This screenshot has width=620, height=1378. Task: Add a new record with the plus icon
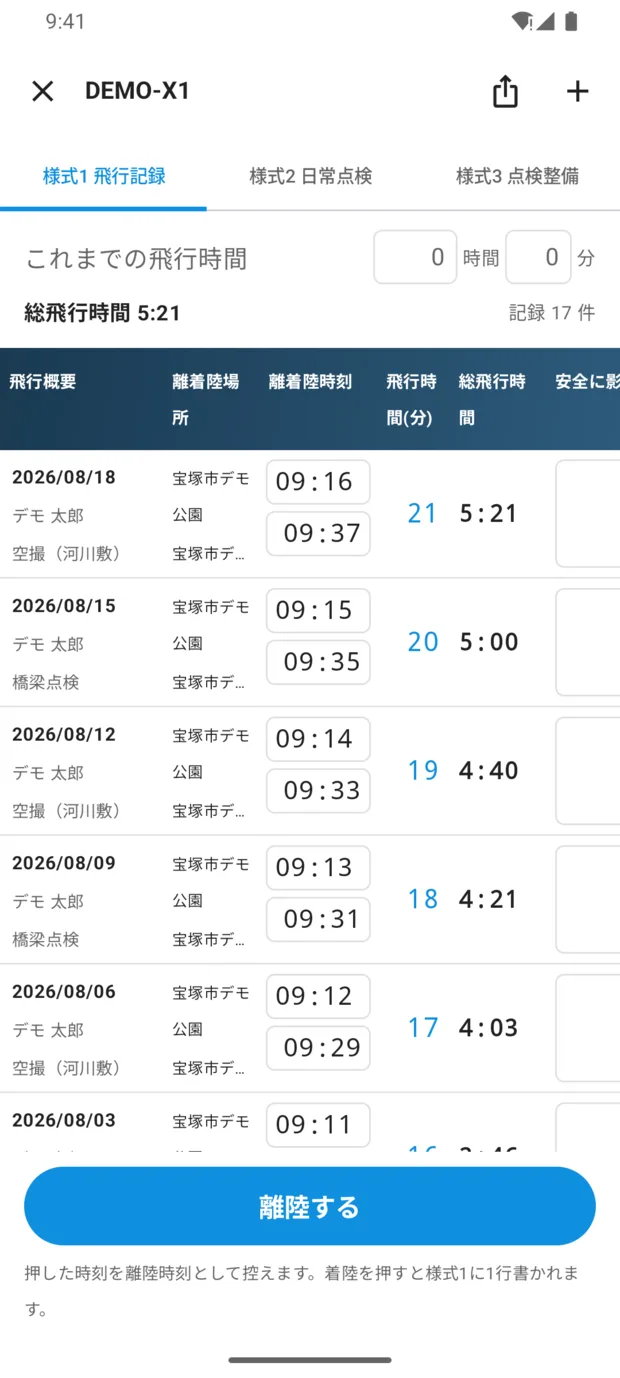pos(577,92)
